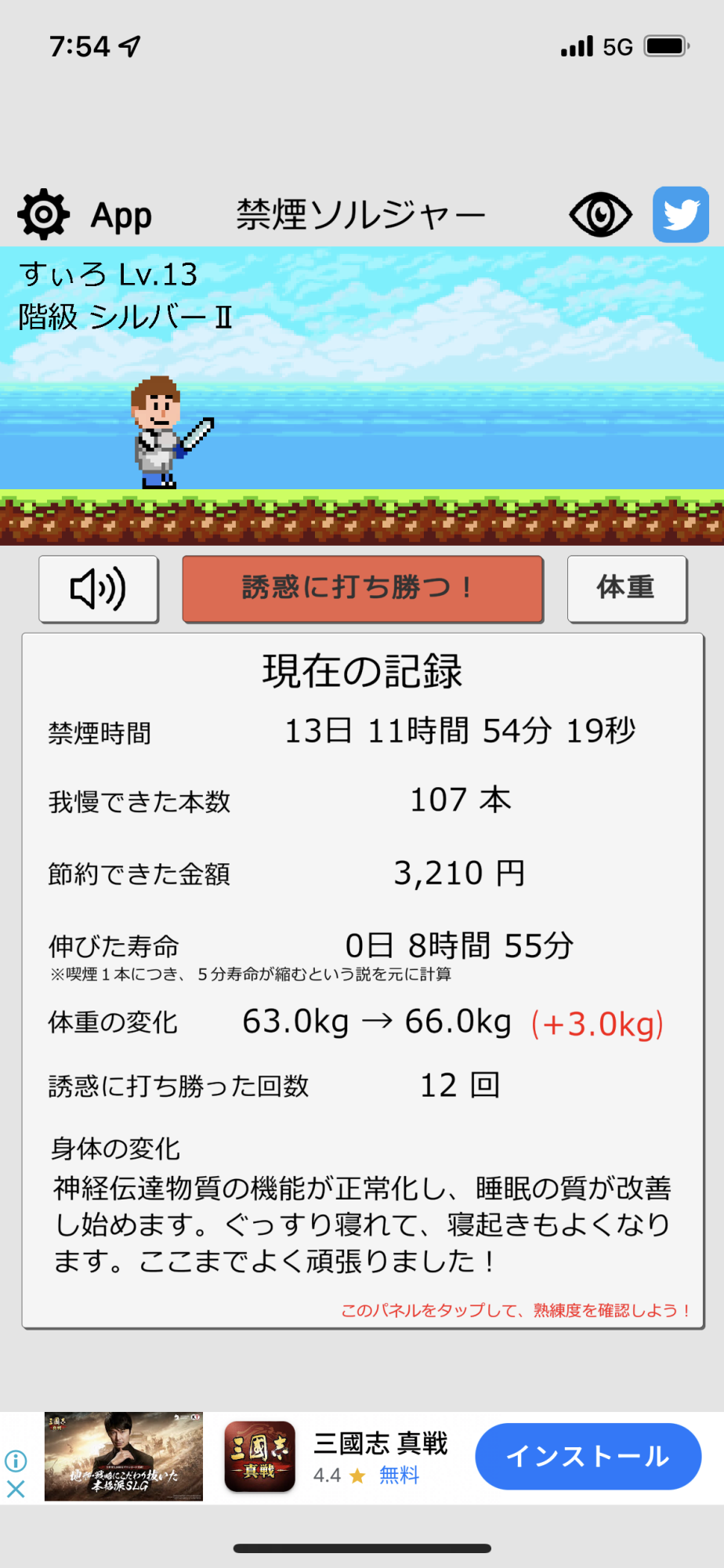Tap the 現在の記録 panel to check mastery
This screenshot has width=724, height=1568.
(x=363, y=980)
